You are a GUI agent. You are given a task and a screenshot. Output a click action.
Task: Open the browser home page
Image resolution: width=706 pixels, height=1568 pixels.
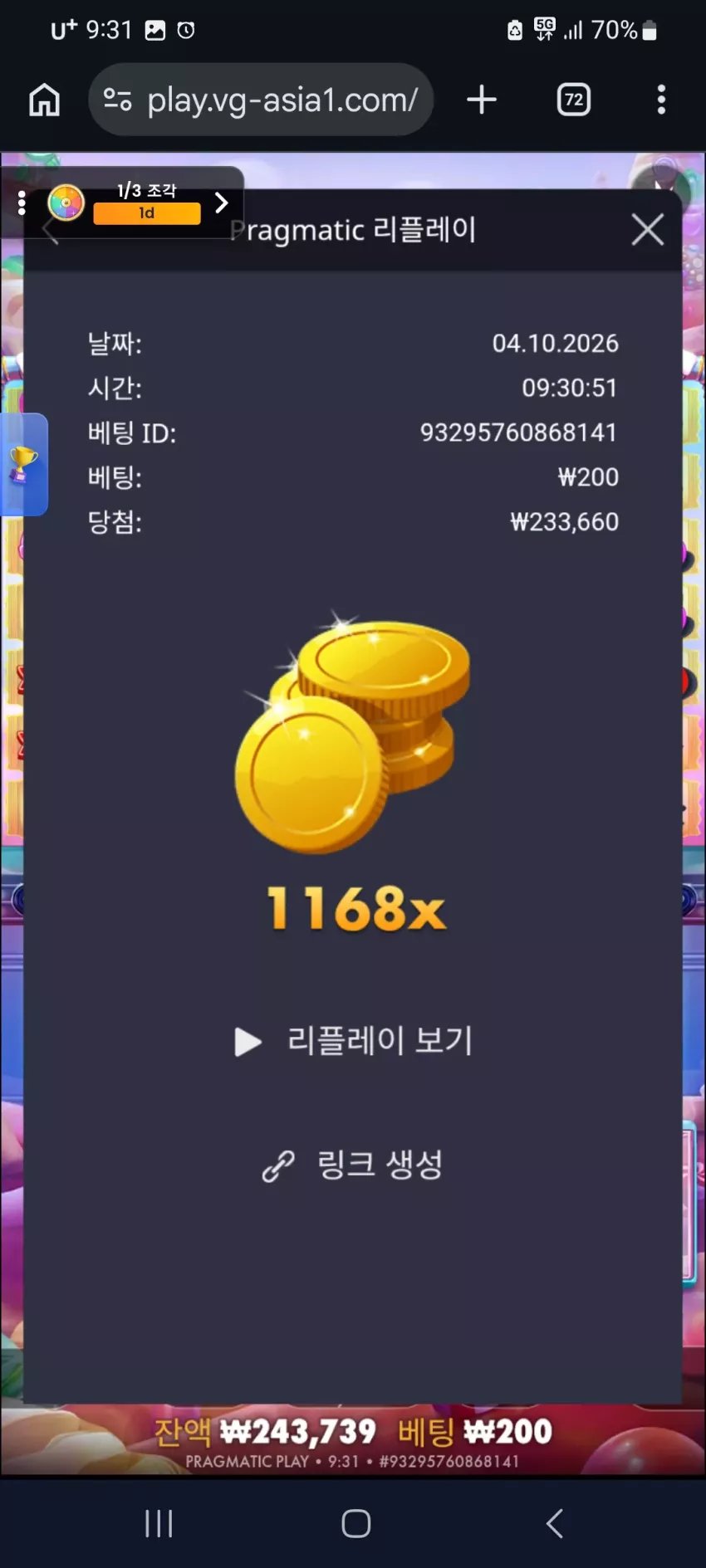tap(45, 100)
